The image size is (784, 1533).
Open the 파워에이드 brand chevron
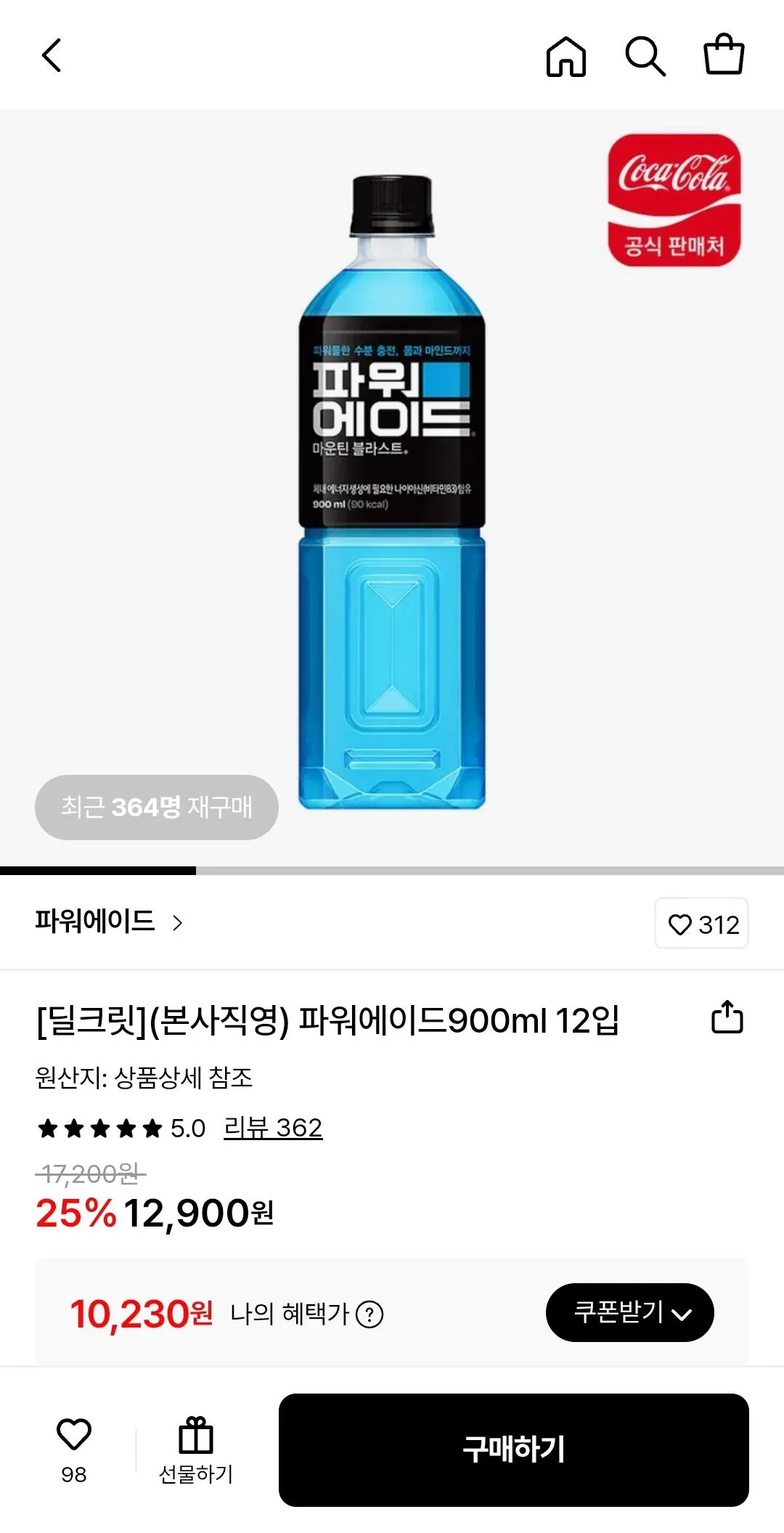pos(178,924)
